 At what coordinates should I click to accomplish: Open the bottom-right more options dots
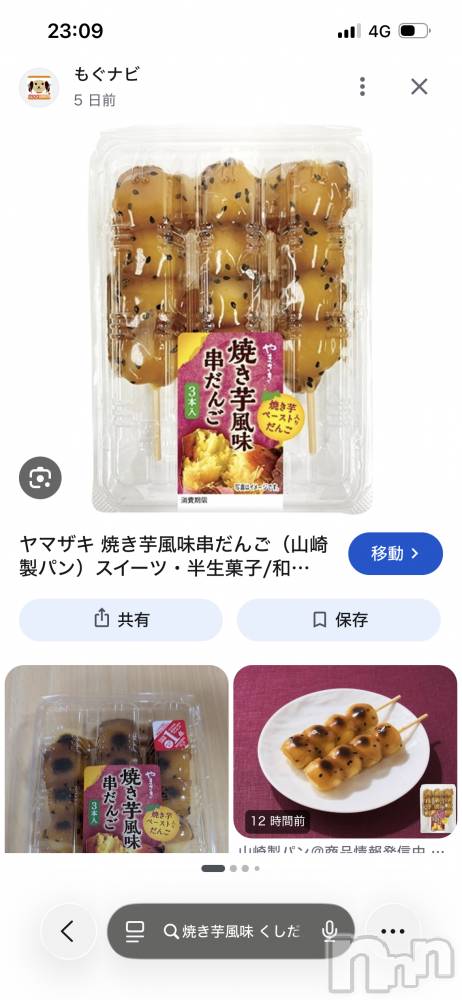click(x=392, y=931)
